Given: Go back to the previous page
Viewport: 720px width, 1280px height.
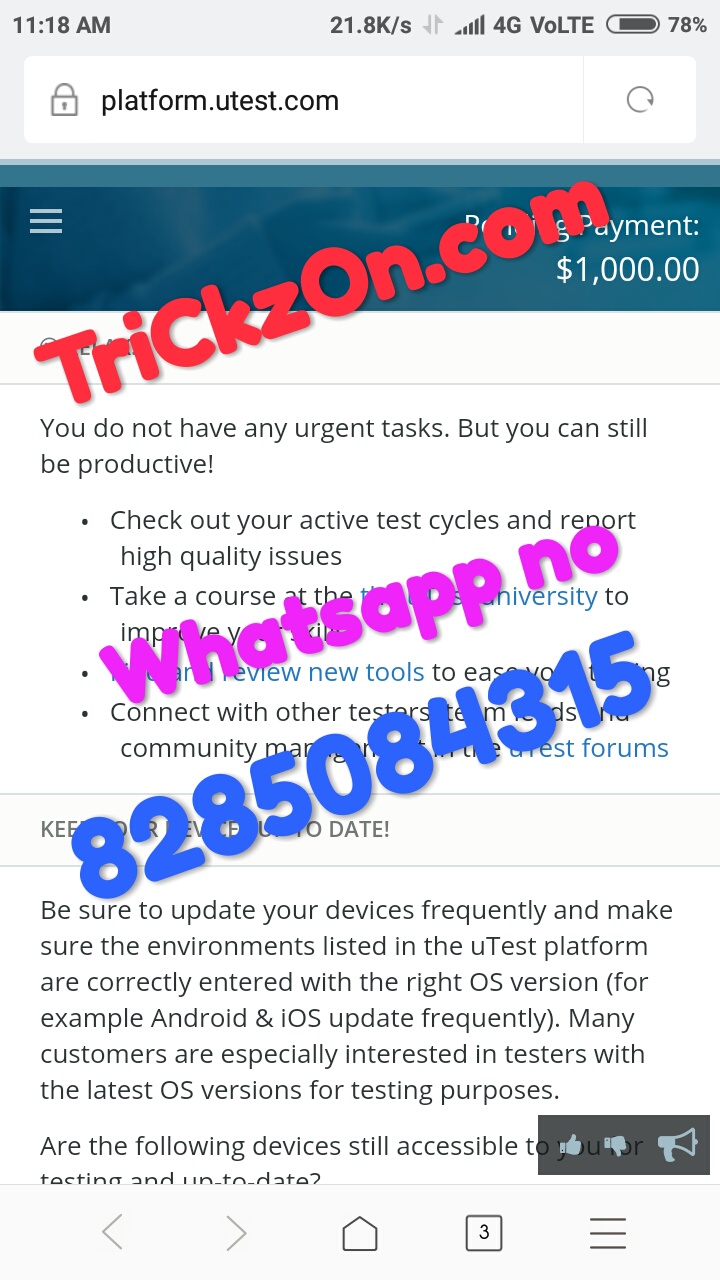Looking at the screenshot, I should (x=112, y=1233).
